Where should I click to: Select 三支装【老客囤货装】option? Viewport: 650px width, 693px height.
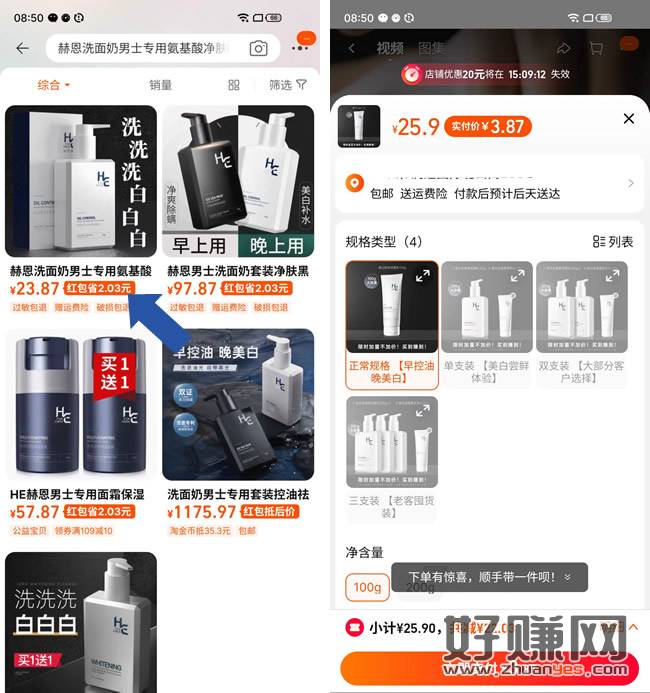tap(392, 455)
